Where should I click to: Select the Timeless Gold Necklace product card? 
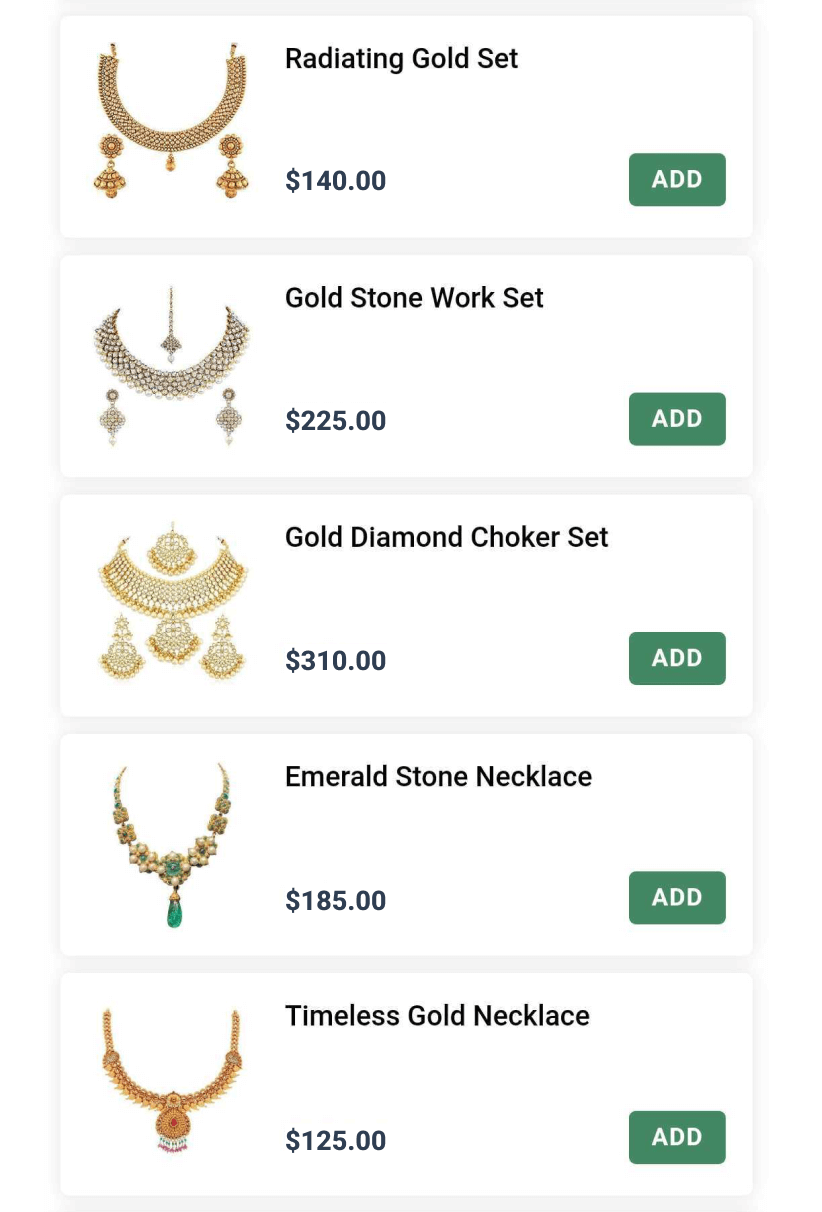pyautogui.click(x=406, y=1084)
